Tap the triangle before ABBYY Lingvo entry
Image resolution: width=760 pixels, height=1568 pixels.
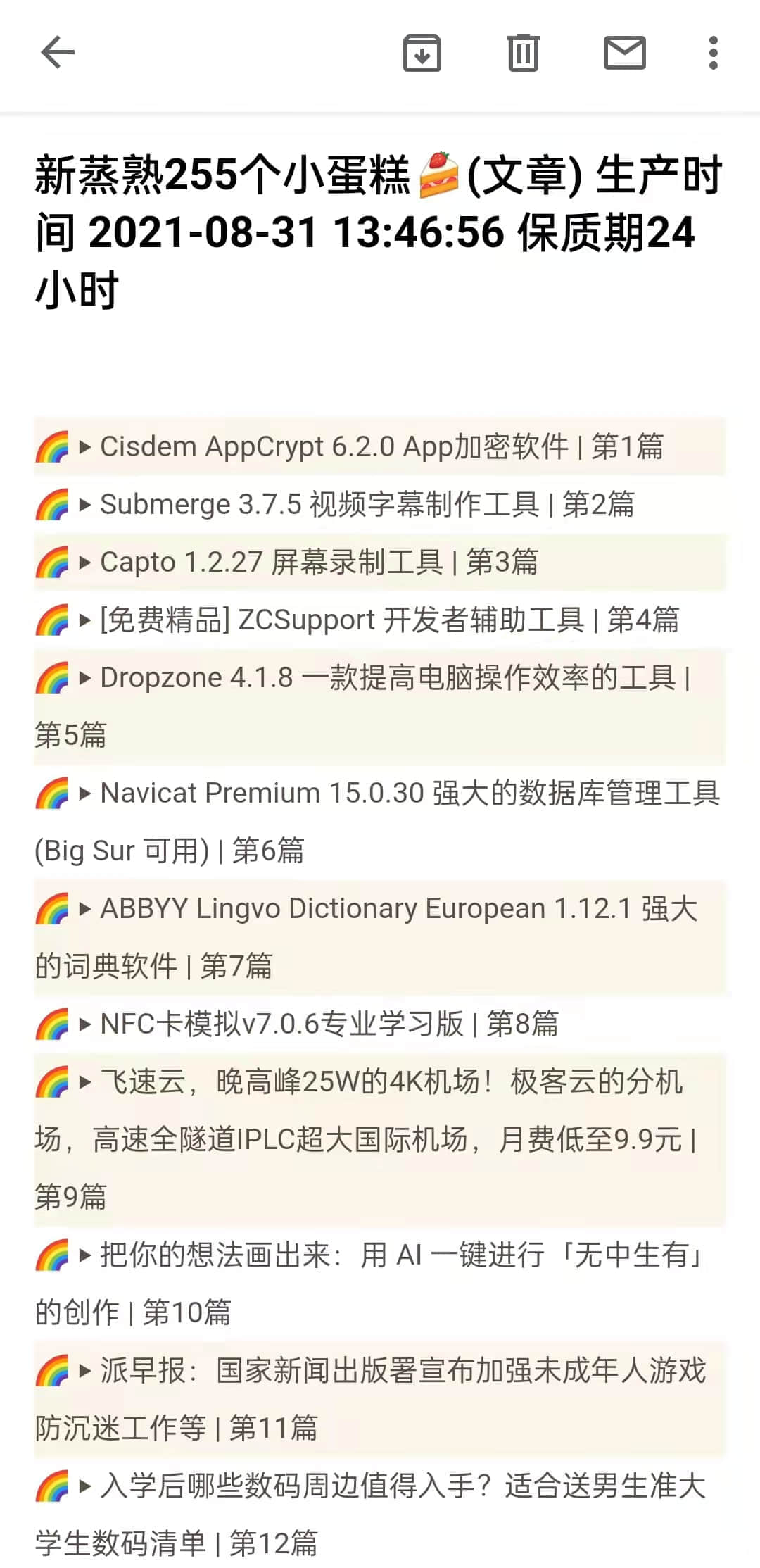point(84,909)
